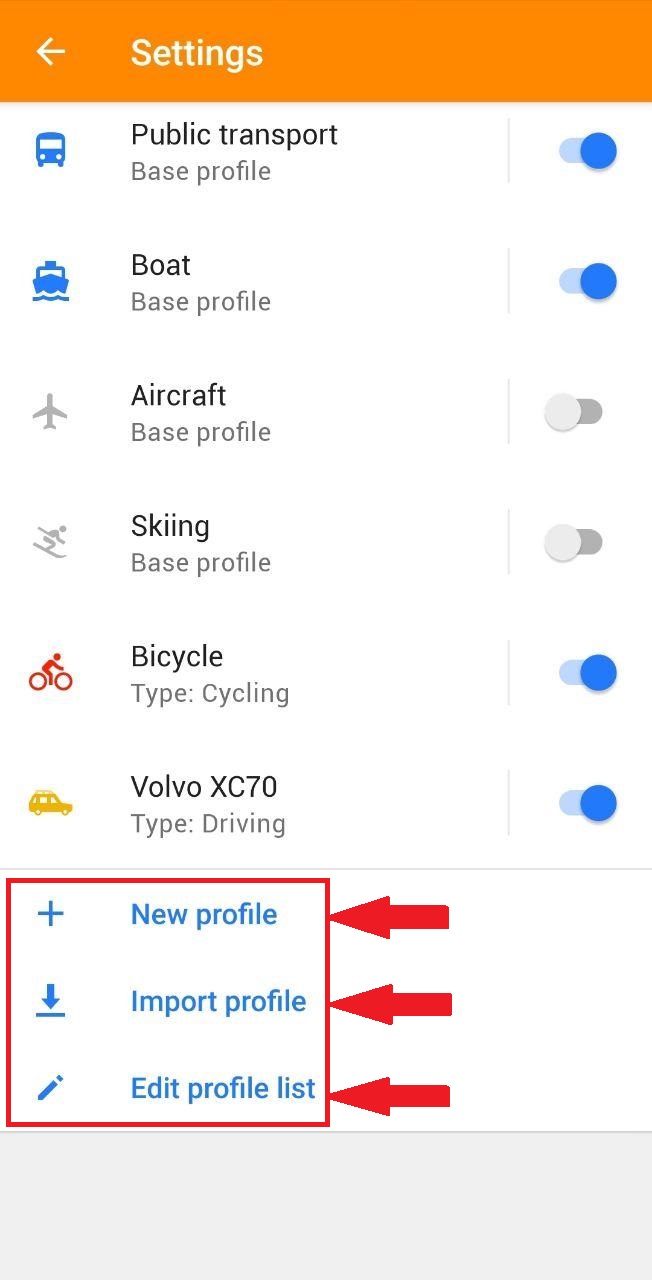This screenshot has width=652, height=1280.
Task: Tap Import profile
Action: [218, 1001]
